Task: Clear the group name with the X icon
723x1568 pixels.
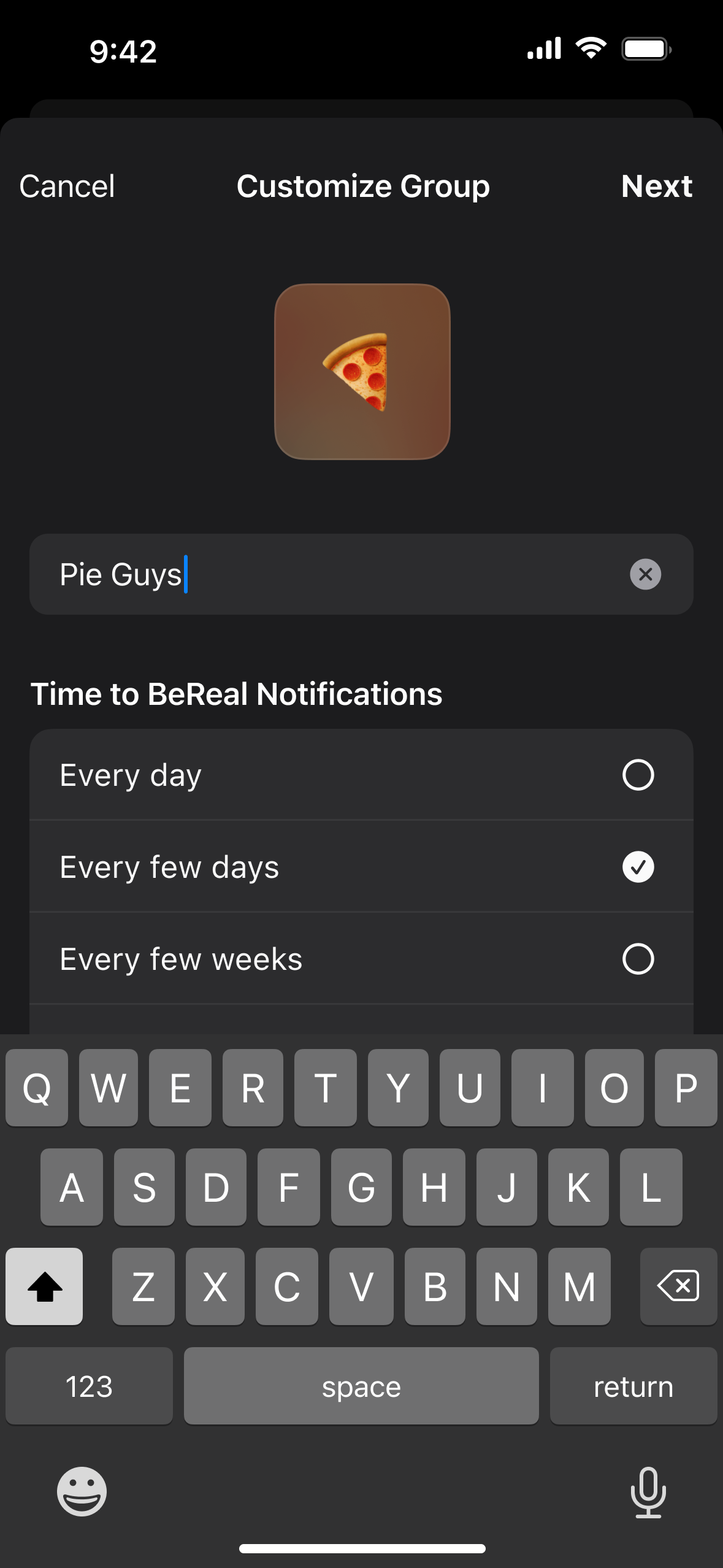Action: pyautogui.click(x=645, y=574)
